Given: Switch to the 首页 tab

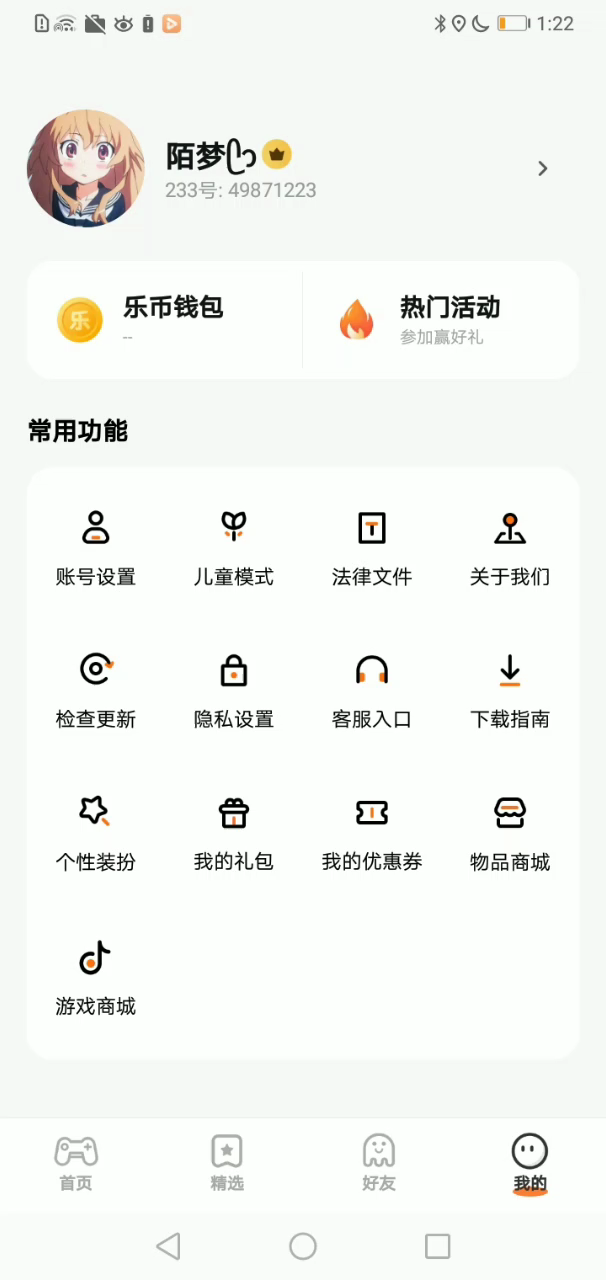Looking at the screenshot, I should pyautogui.click(x=76, y=1163).
